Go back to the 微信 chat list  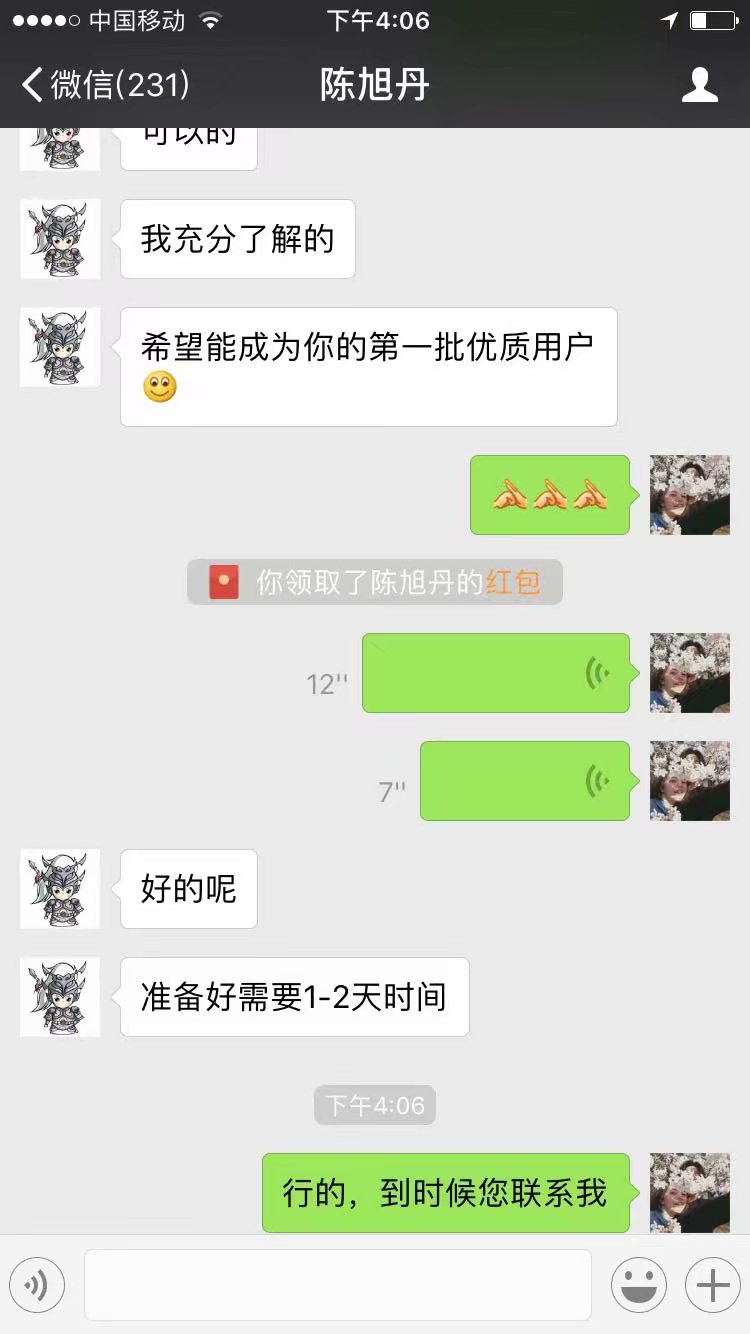pos(104,85)
